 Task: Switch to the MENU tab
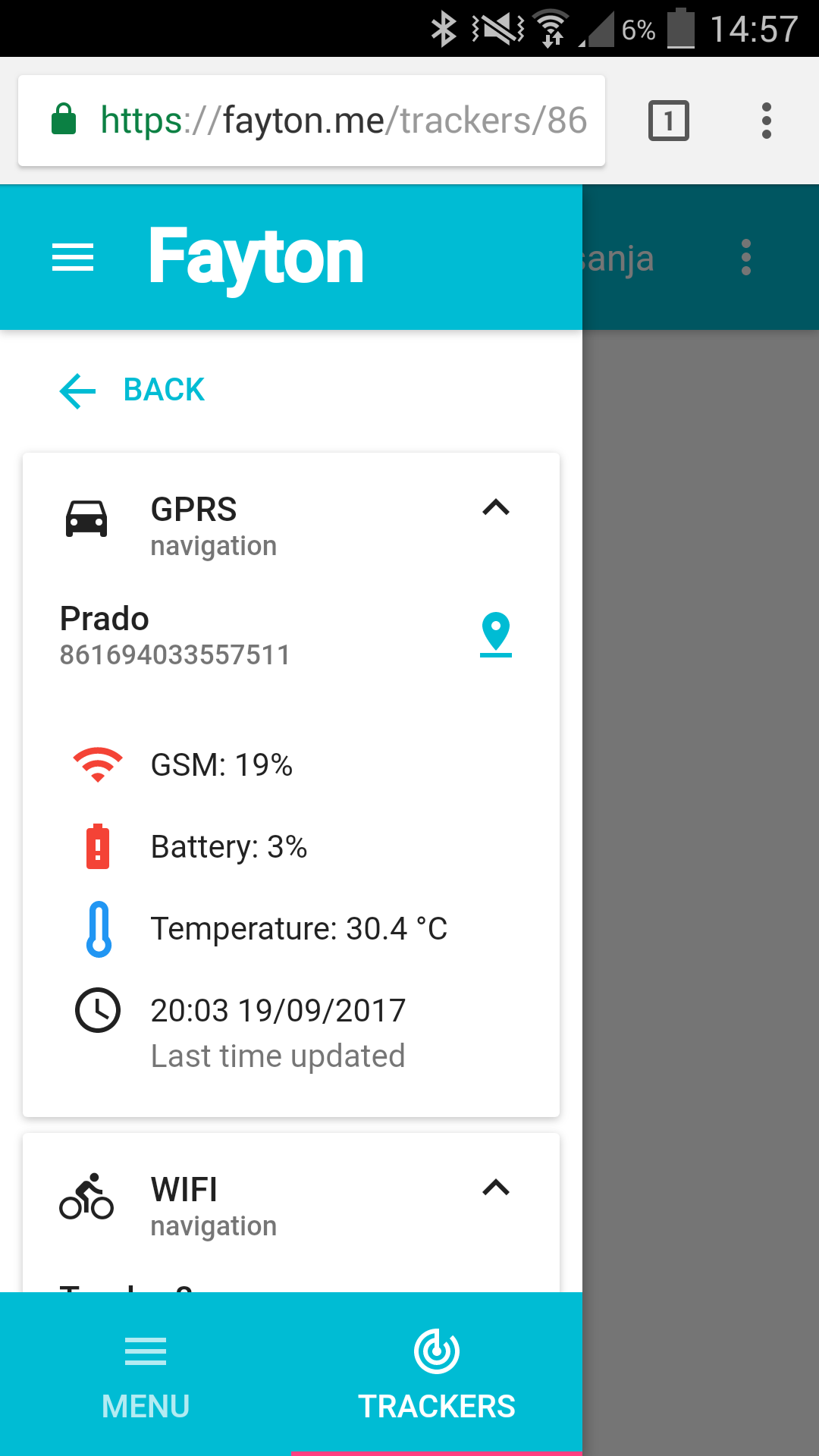[146, 1374]
